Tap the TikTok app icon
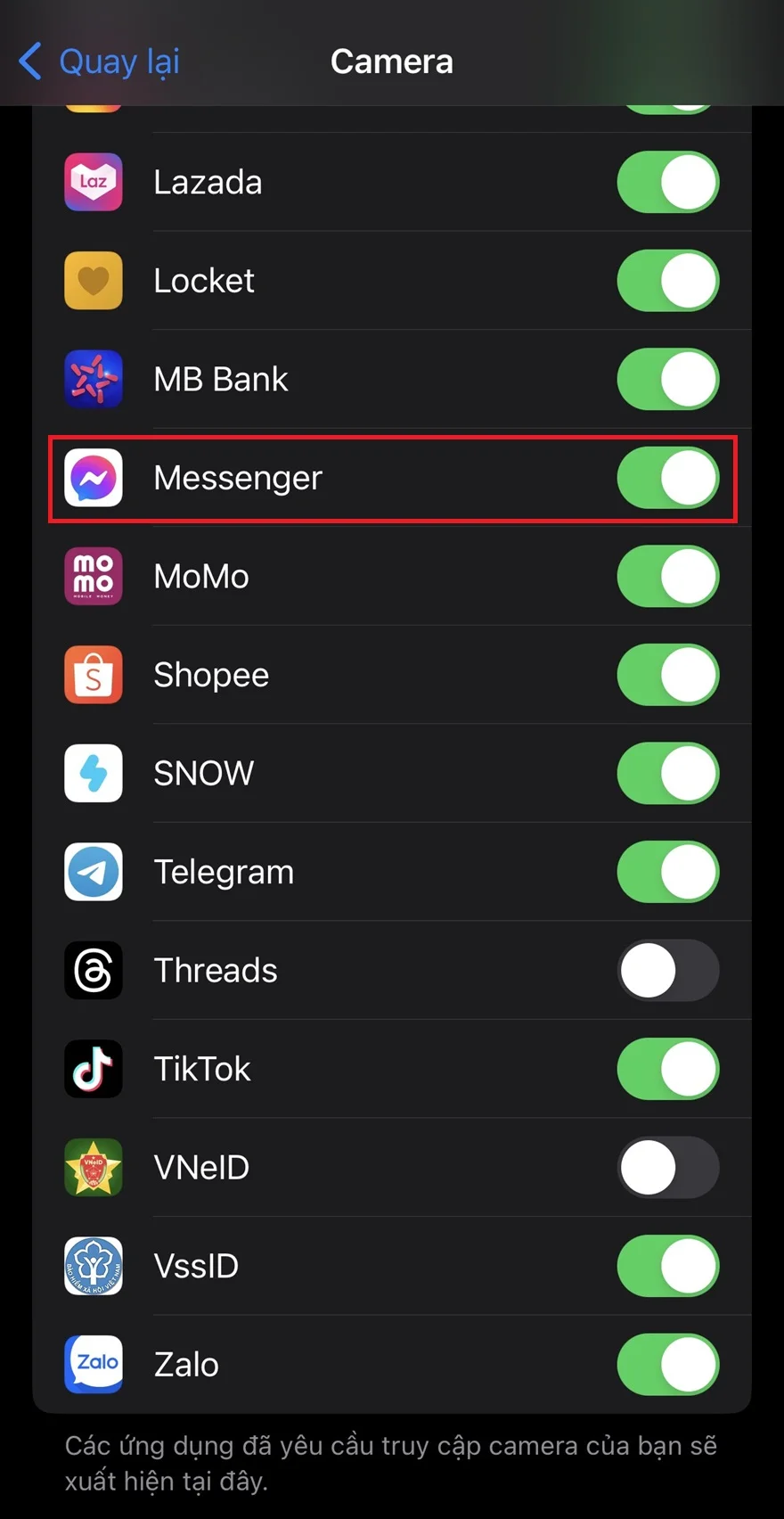Viewport: 784px width, 1519px height. pyautogui.click(x=93, y=1069)
